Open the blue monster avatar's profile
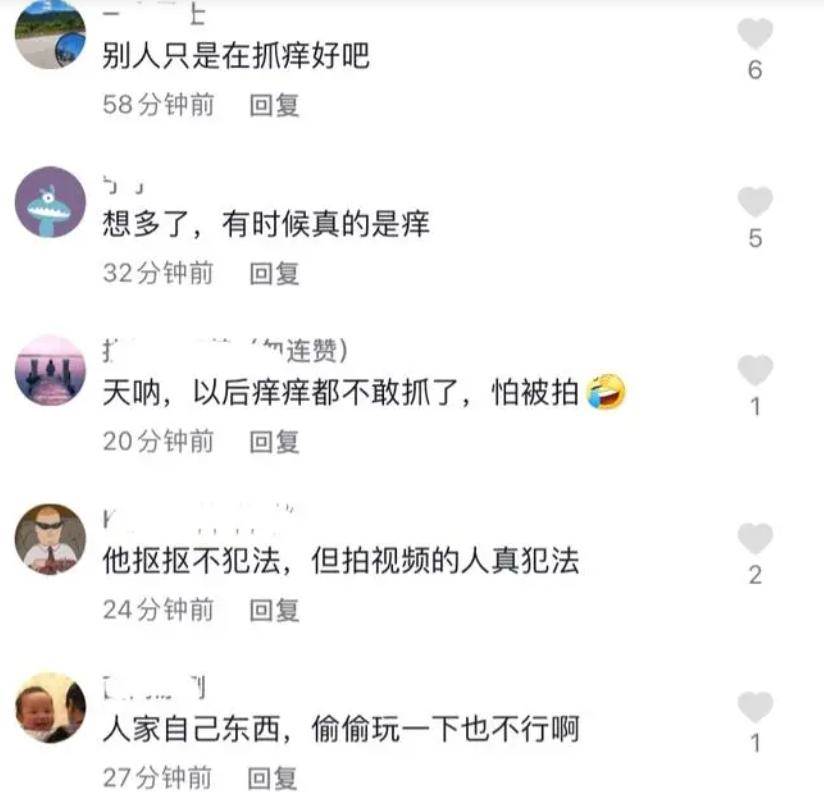The height and width of the screenshot is (792, 824). 50,202
